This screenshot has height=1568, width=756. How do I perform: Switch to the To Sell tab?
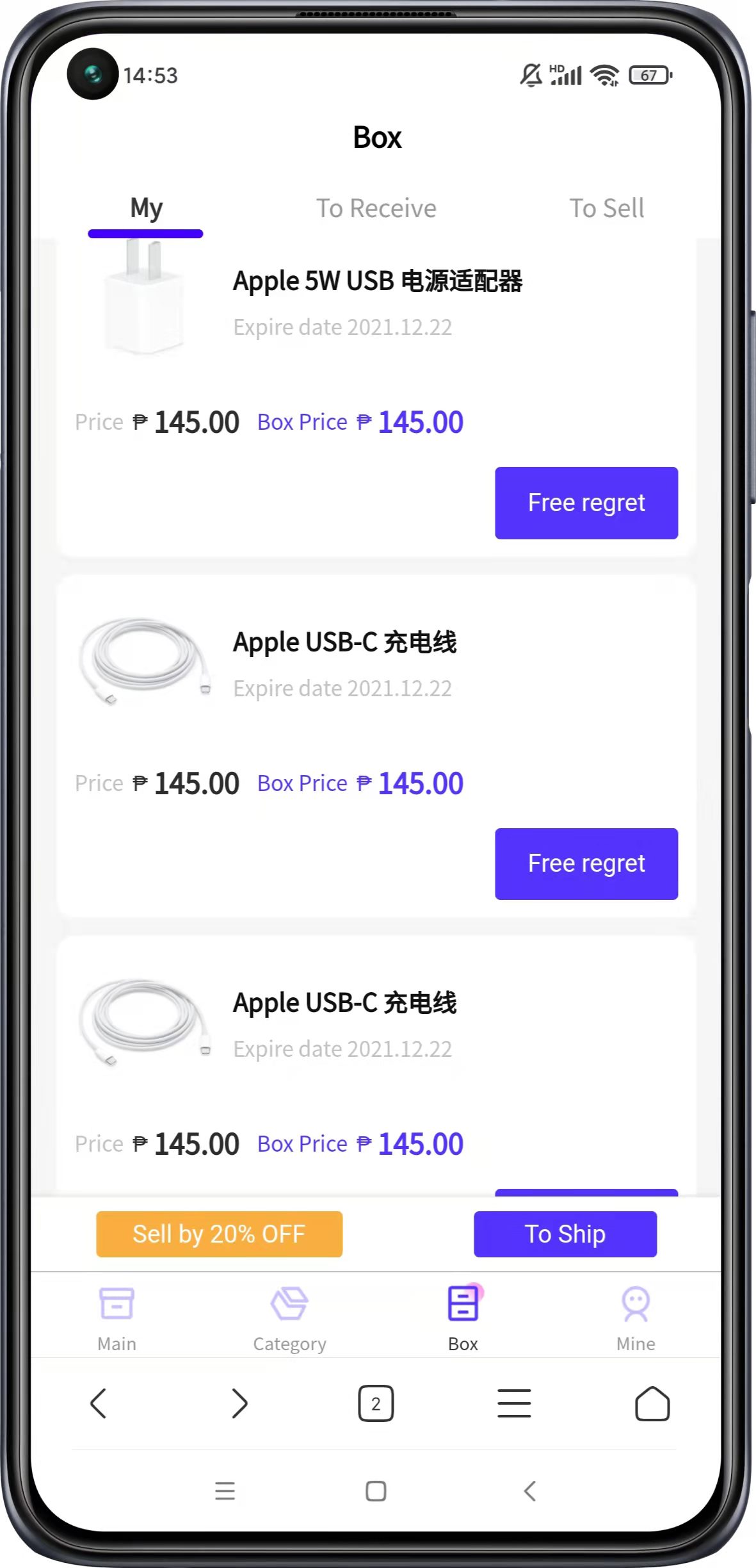pos(606,209)
